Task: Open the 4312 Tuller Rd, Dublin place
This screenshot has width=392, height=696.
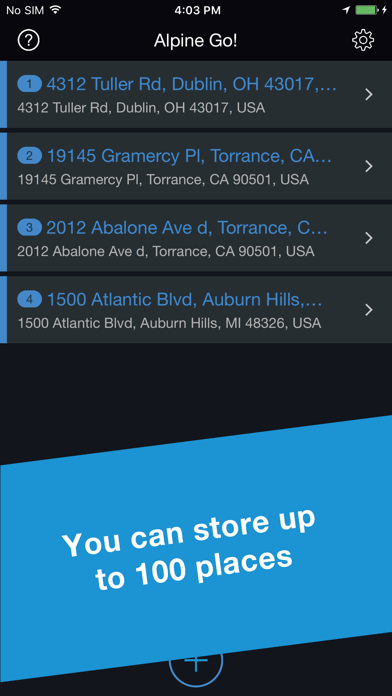Action: [x=196, y=95]
